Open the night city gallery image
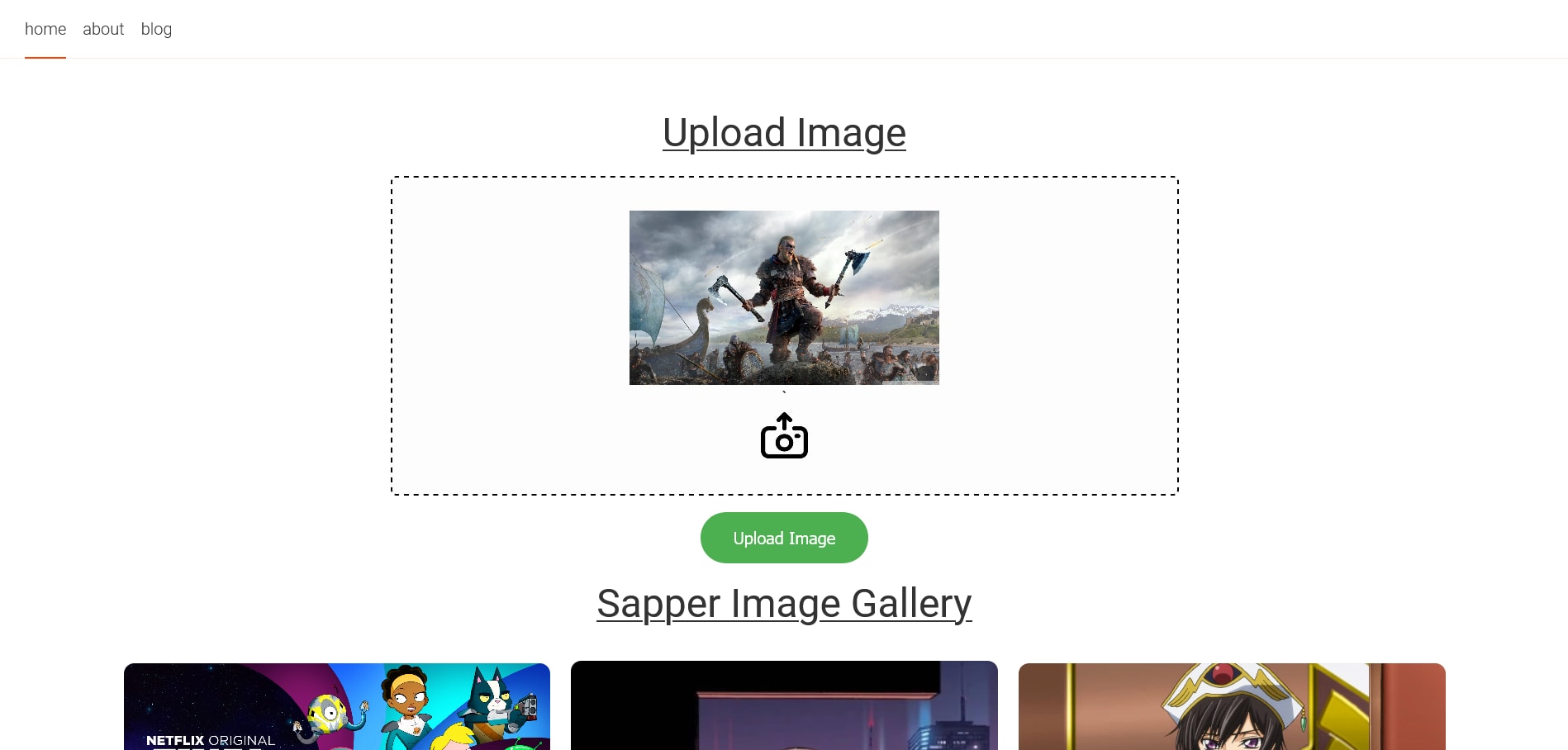Screen dimensions: 1568x750 [x=784, y=705]
